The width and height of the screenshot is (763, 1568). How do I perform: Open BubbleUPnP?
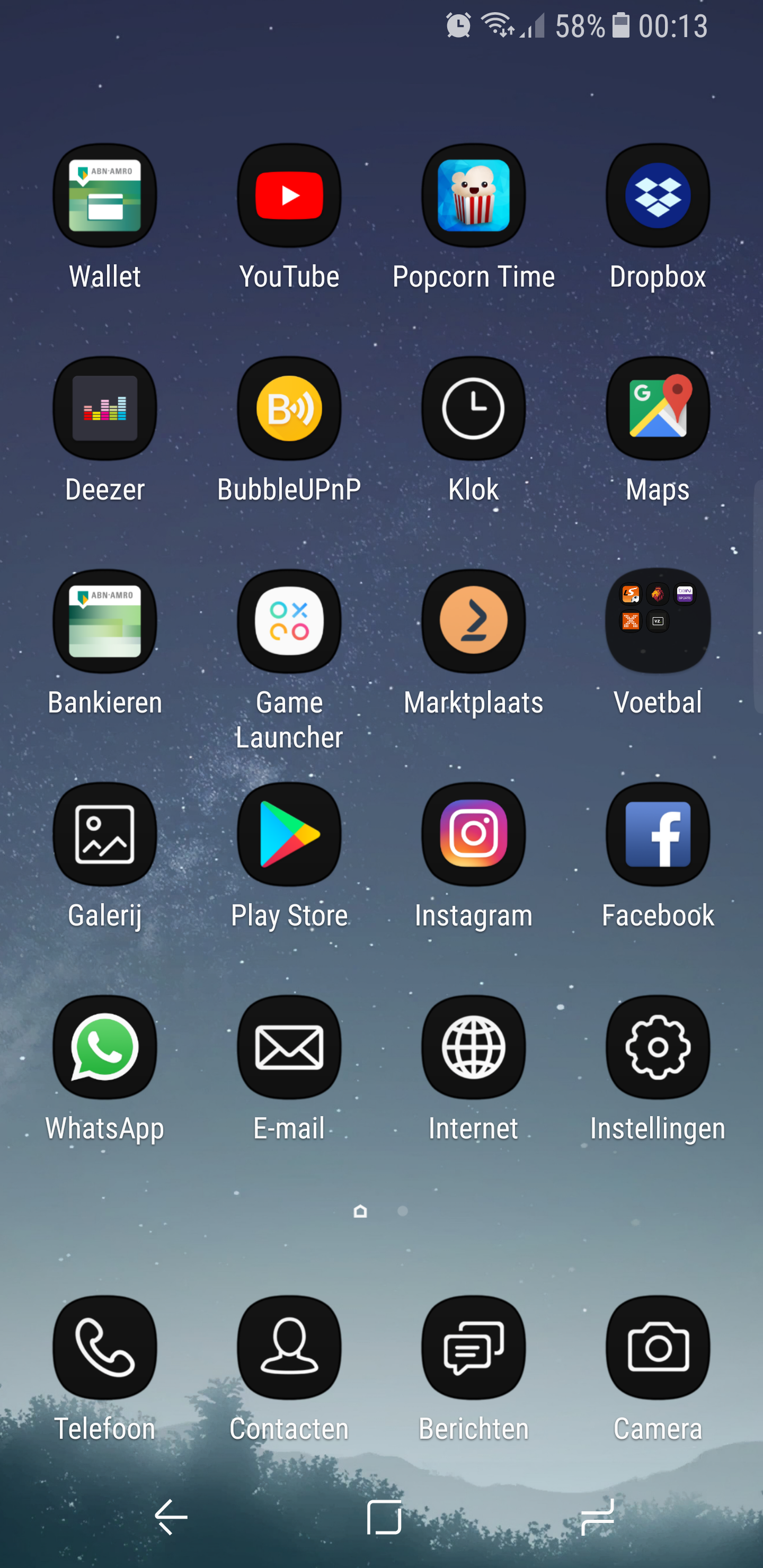point(289,408)
